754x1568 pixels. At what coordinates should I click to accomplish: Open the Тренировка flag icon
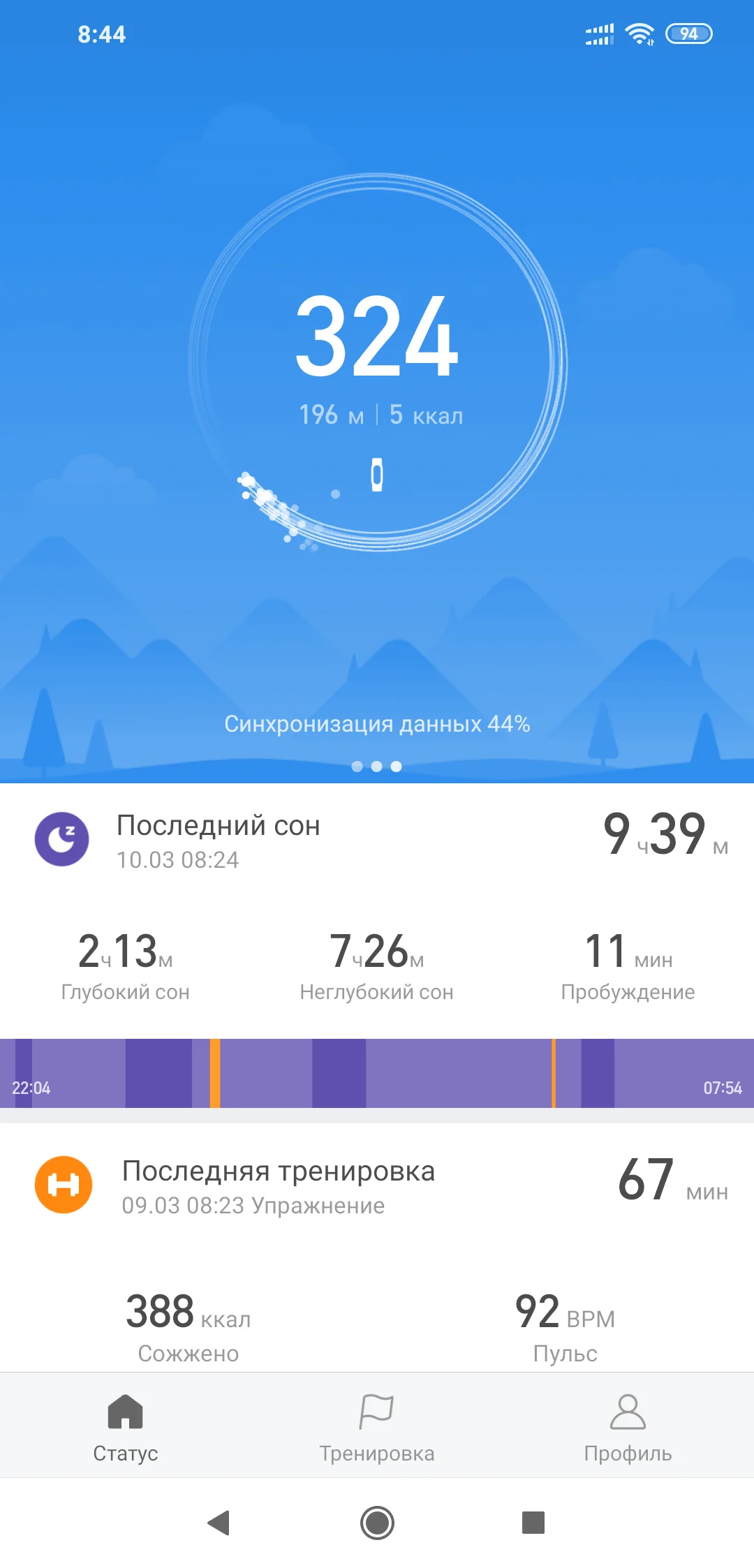(377, 1411)
